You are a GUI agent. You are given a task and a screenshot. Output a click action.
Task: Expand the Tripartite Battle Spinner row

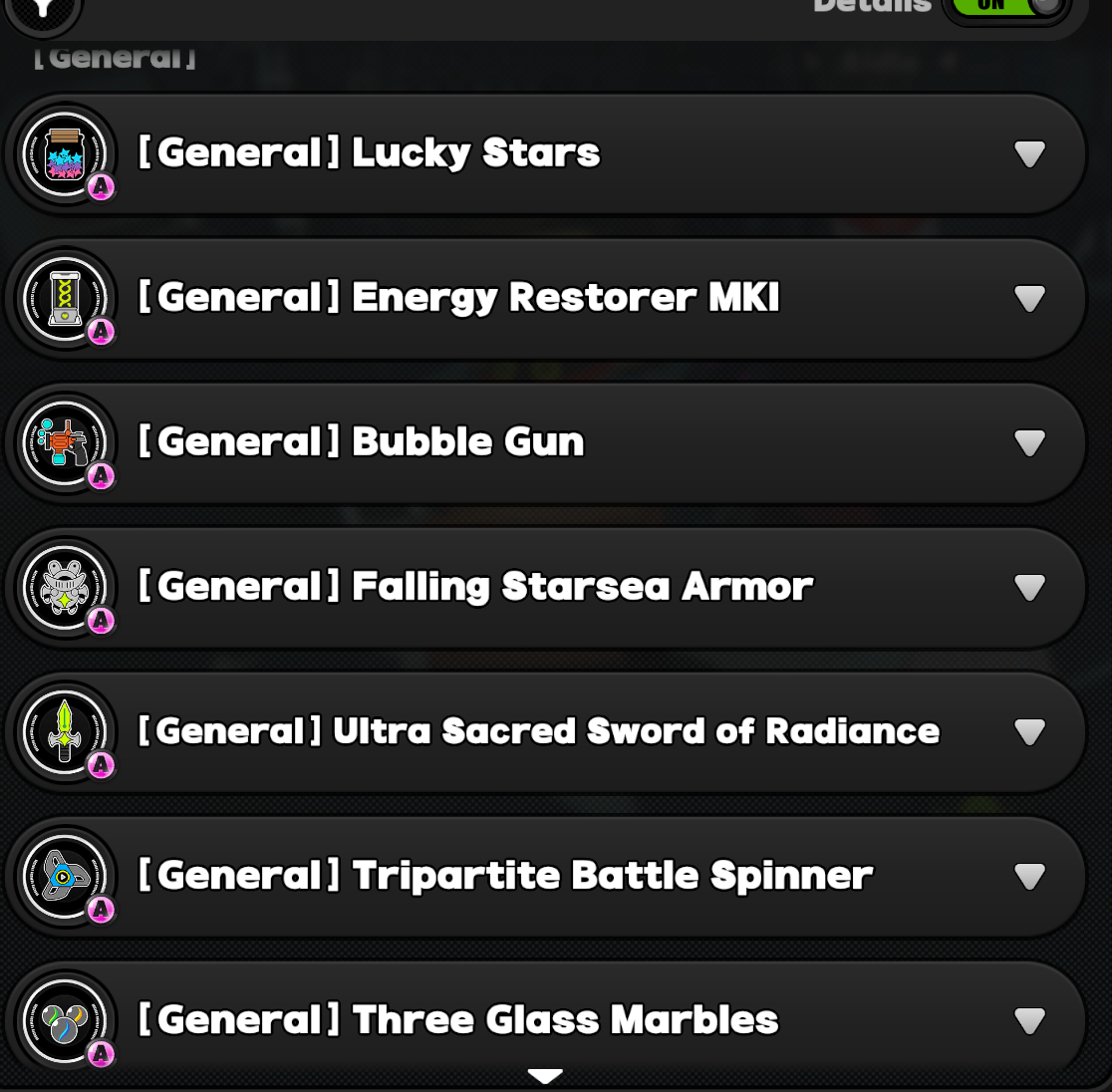(1029, 877)
